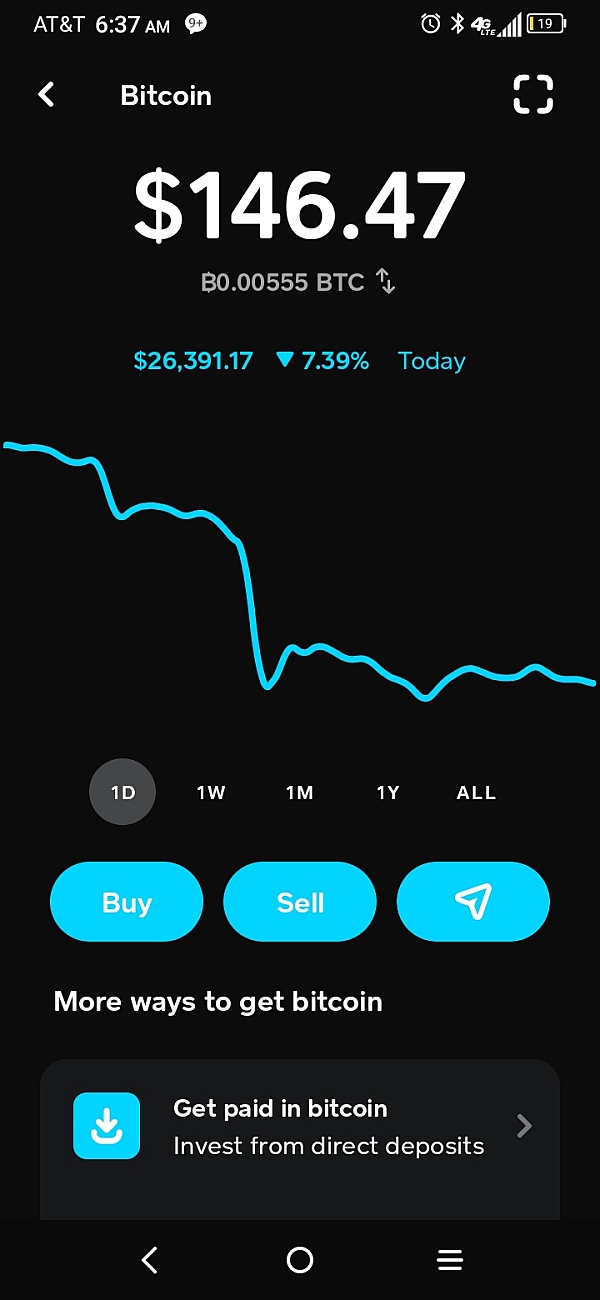This screenshot has width=600, height=1300.
Task: Tap the system home button
Action: pyautogui.click(x=300, y=1260)
